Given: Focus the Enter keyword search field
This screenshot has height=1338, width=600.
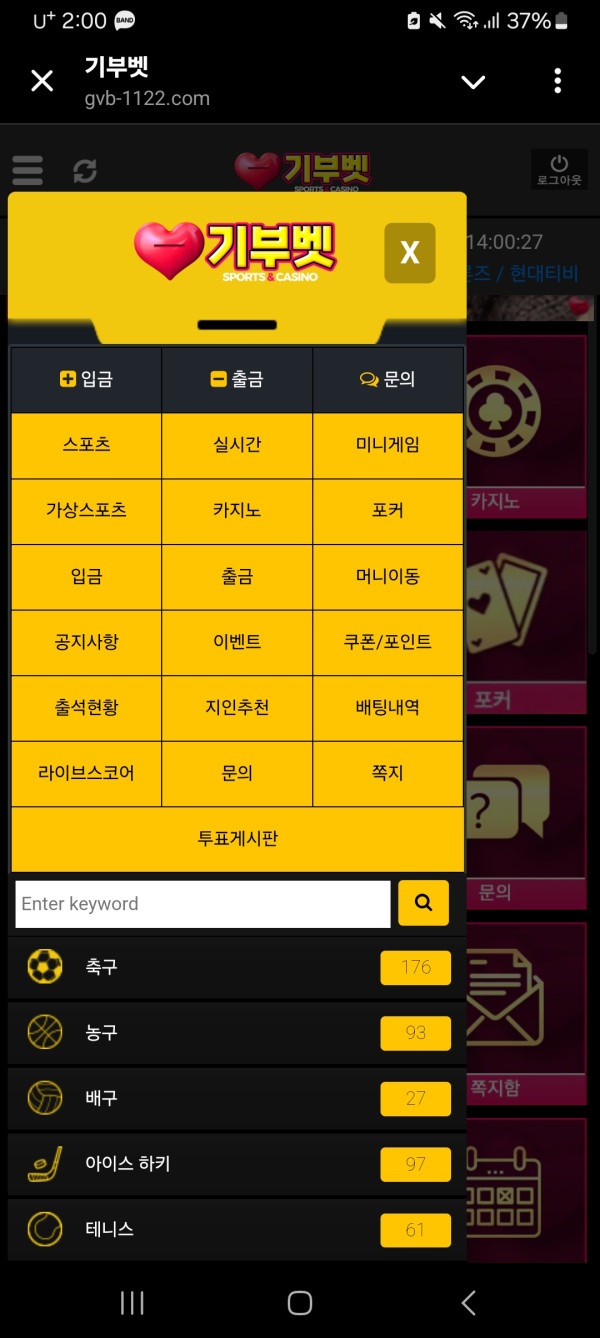Looking at the screenshot, I should (x=203, y=904).
